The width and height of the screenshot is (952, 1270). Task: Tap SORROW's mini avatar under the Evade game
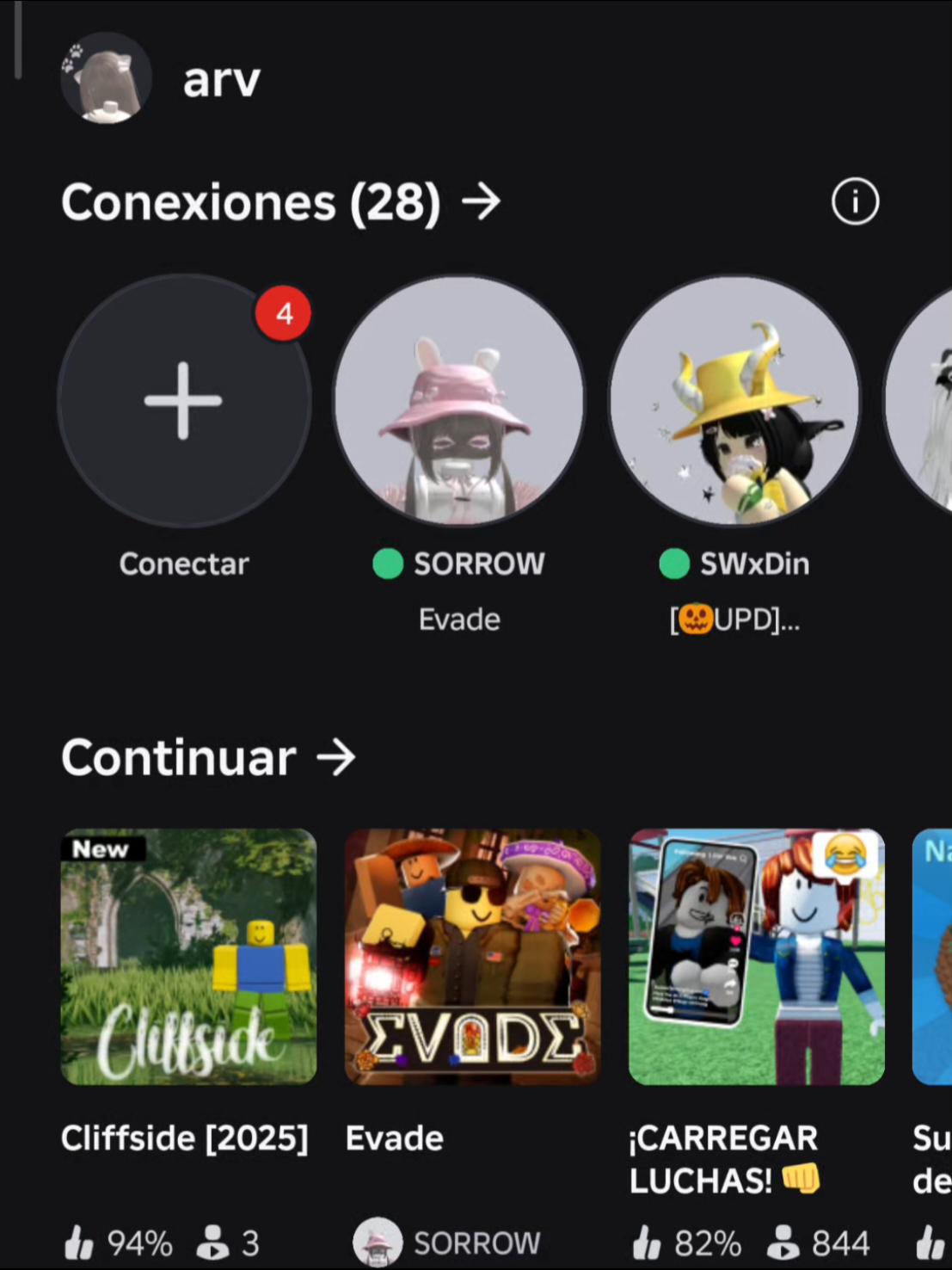coord(376,1242)
